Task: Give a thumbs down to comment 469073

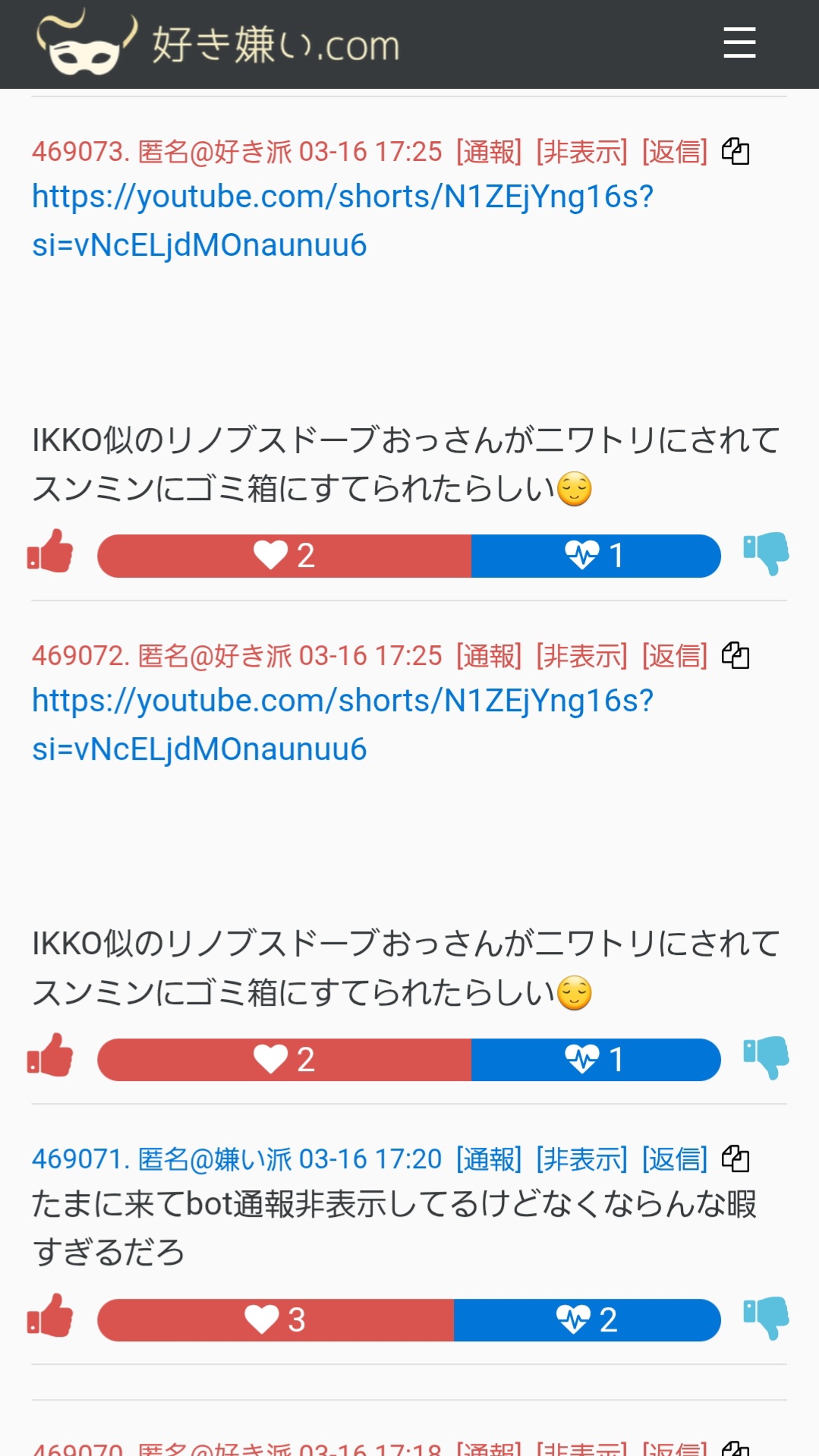Action: pyautogui.click(x=766, y=553)
